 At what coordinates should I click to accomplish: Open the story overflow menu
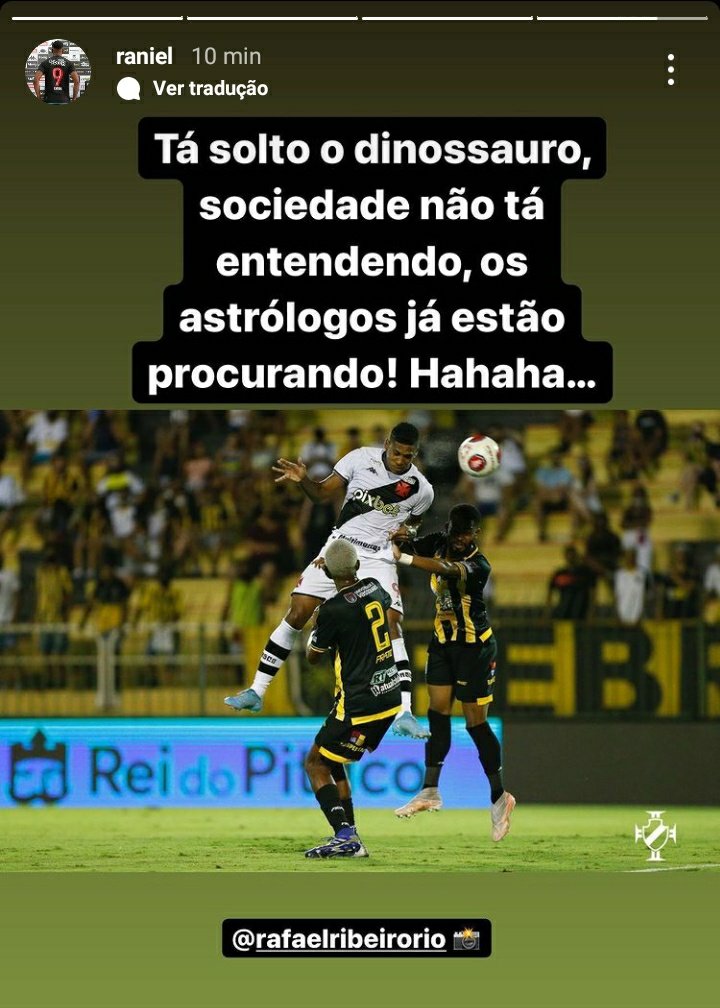pos(670,70)
